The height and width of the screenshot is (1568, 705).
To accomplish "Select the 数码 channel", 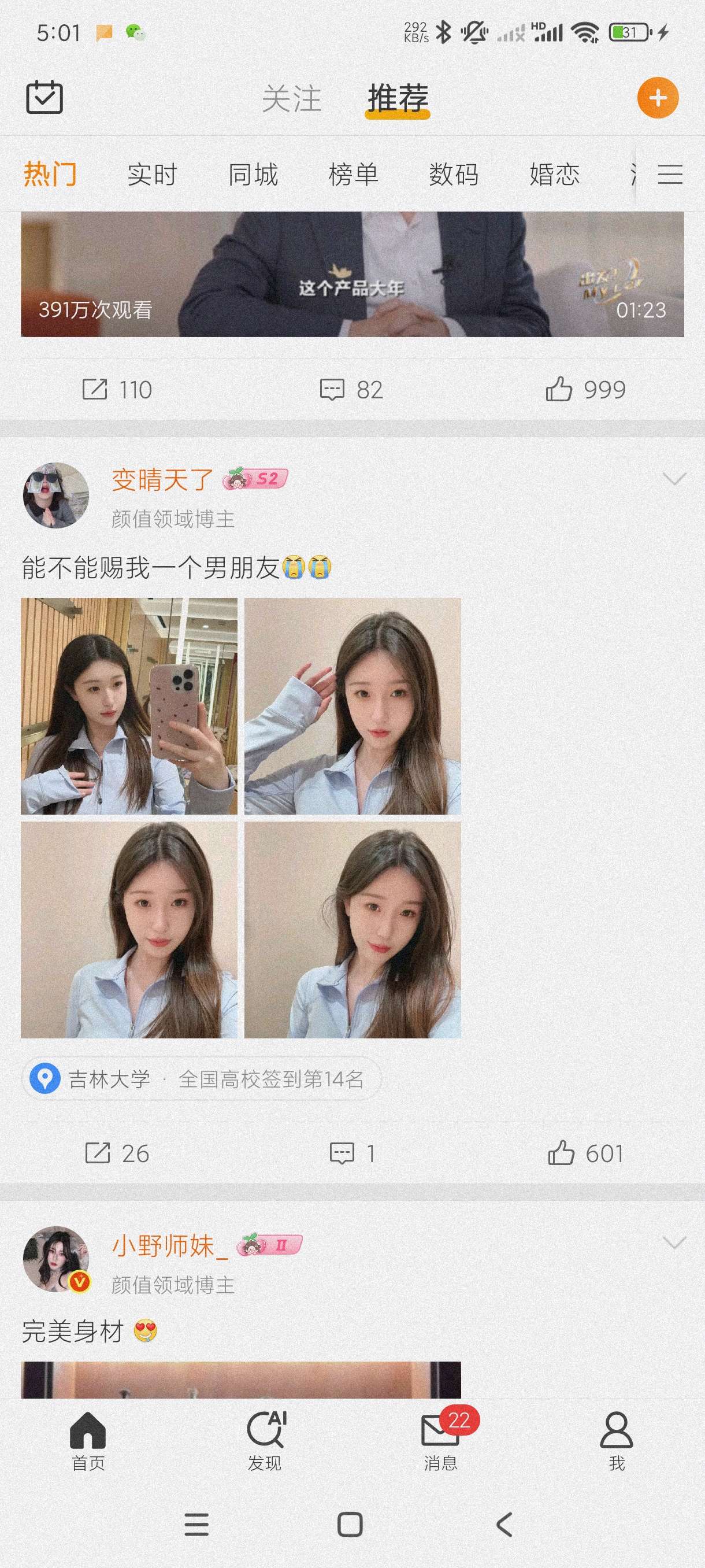I will pyautogui.click(x=454, y=175).
